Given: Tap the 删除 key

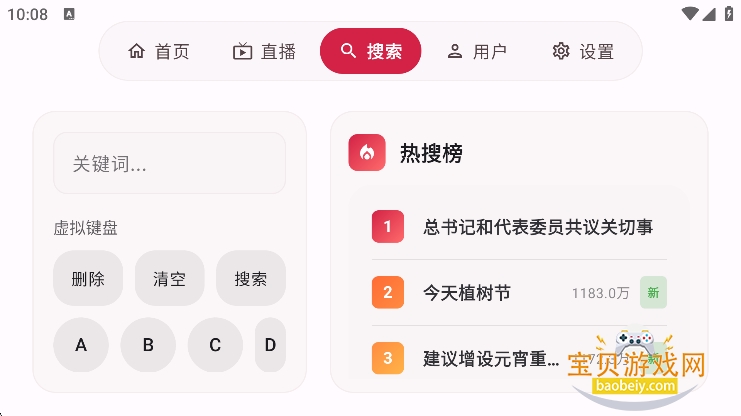Looking at the screenshot, I should coord(88,279).
